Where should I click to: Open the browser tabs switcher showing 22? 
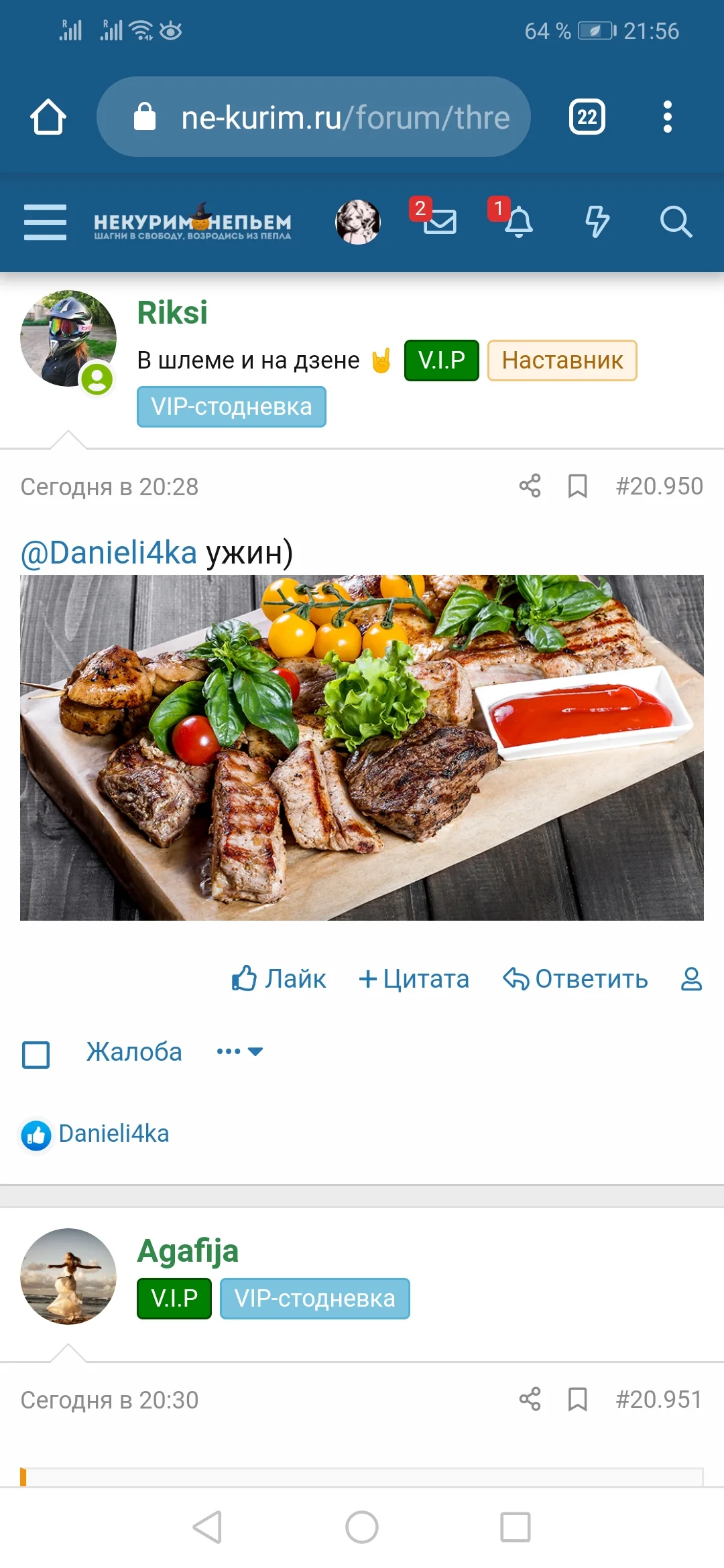tap(587, 116)
